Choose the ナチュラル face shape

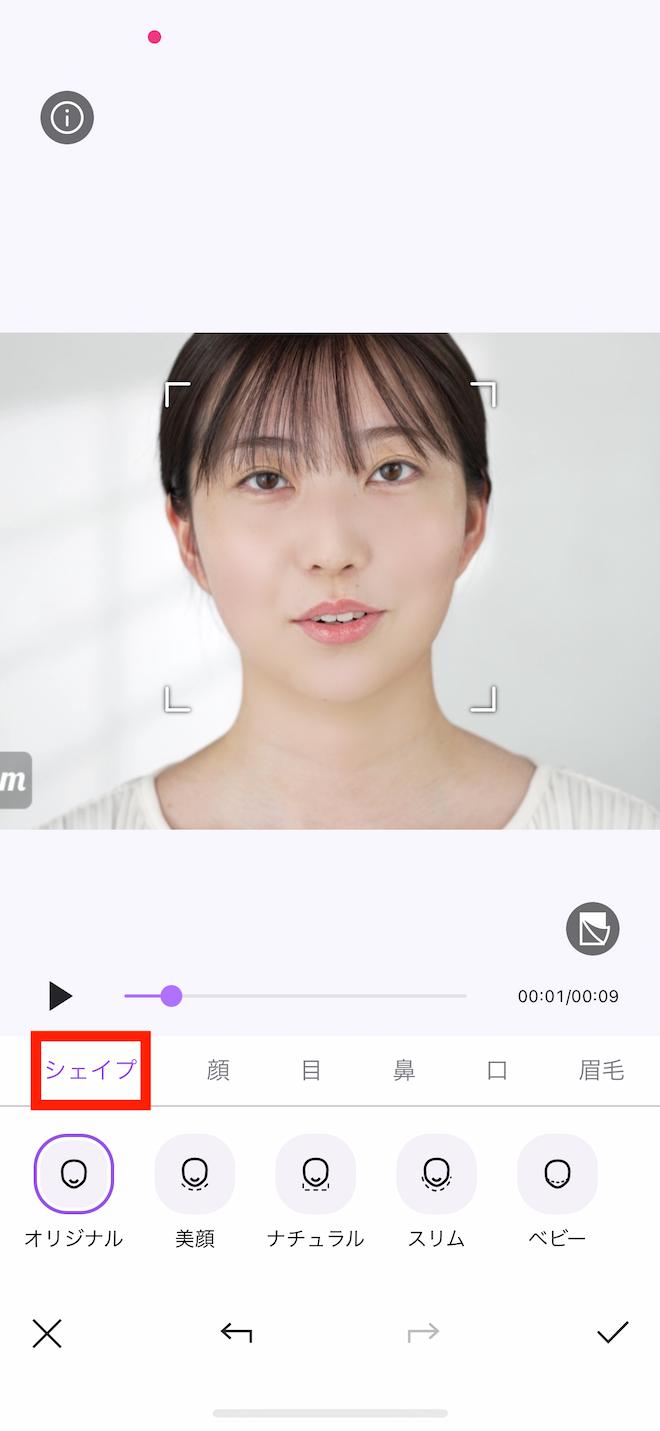[316, 1174]
